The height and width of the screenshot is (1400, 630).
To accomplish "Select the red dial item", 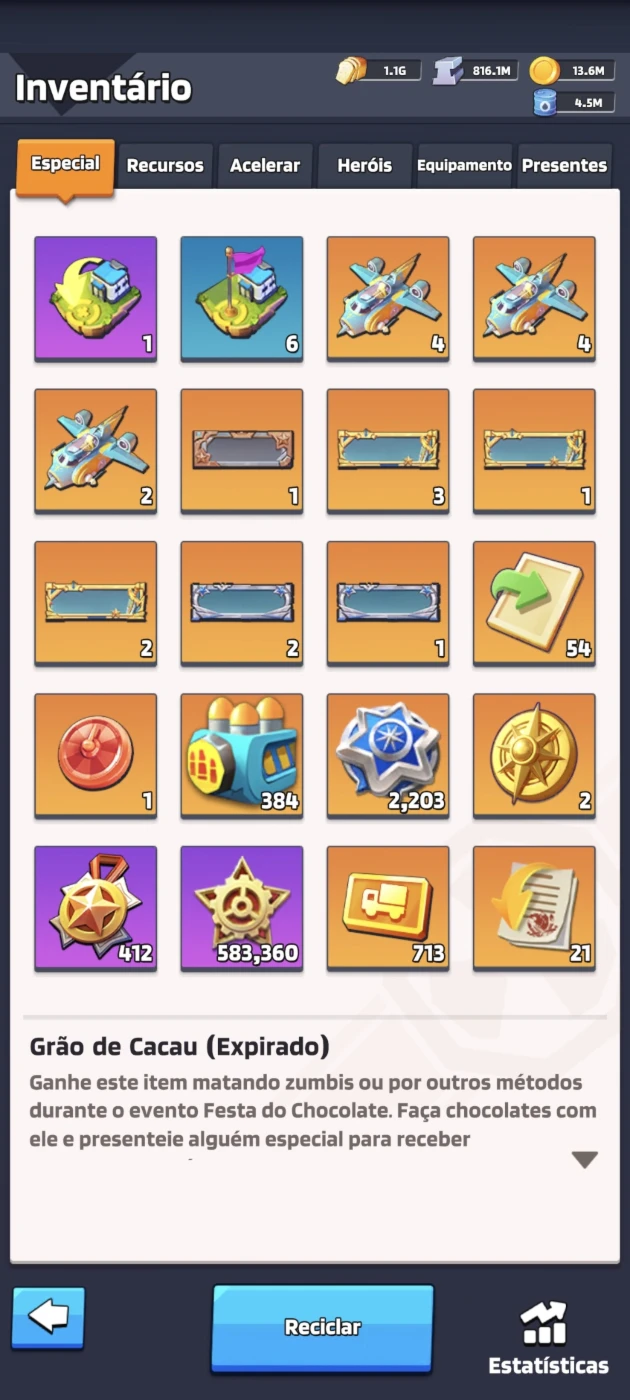I will click(x=96, y=756).
